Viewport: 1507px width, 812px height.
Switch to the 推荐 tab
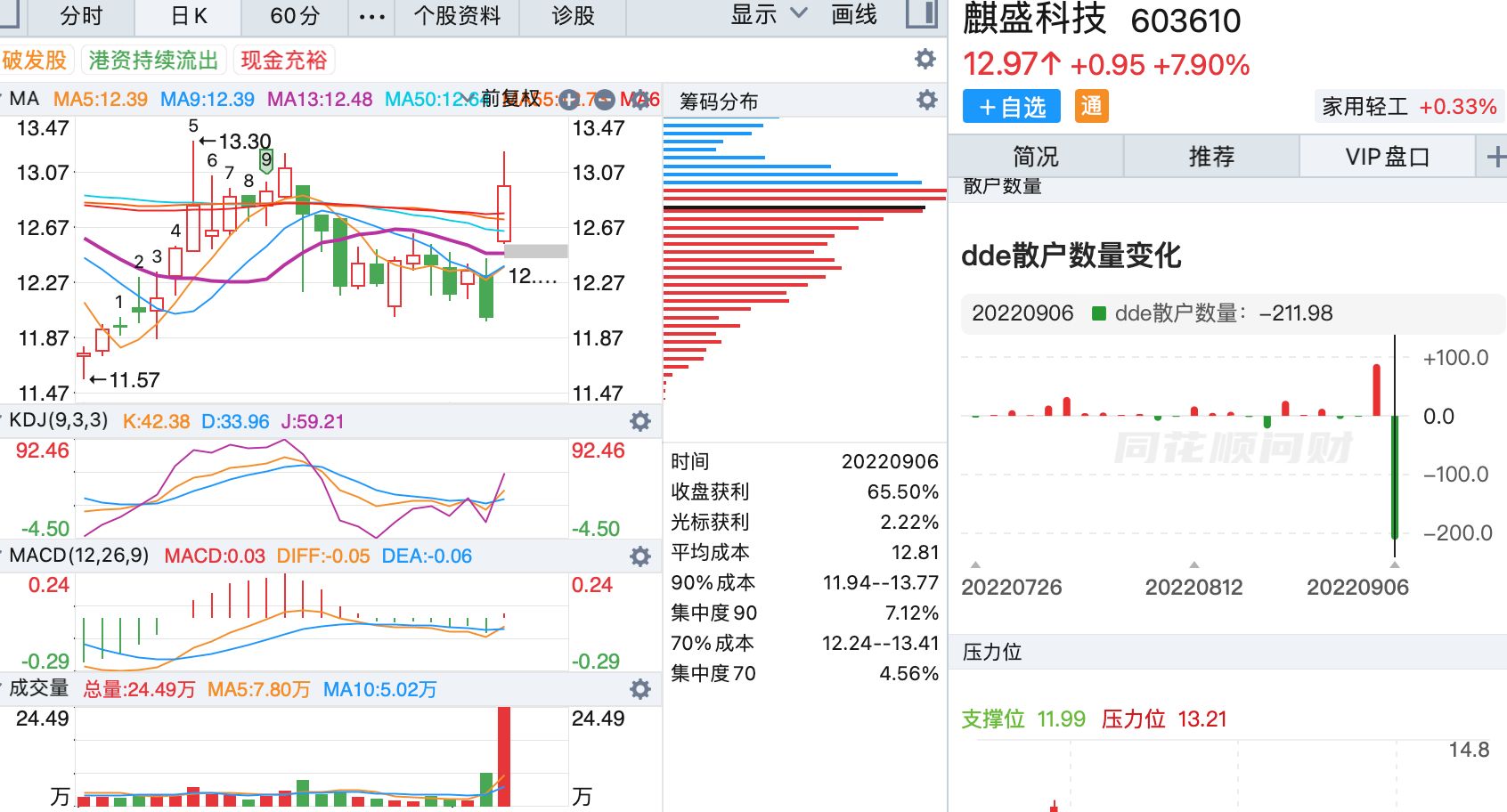pyautogui.click(x=1211, y=157)
